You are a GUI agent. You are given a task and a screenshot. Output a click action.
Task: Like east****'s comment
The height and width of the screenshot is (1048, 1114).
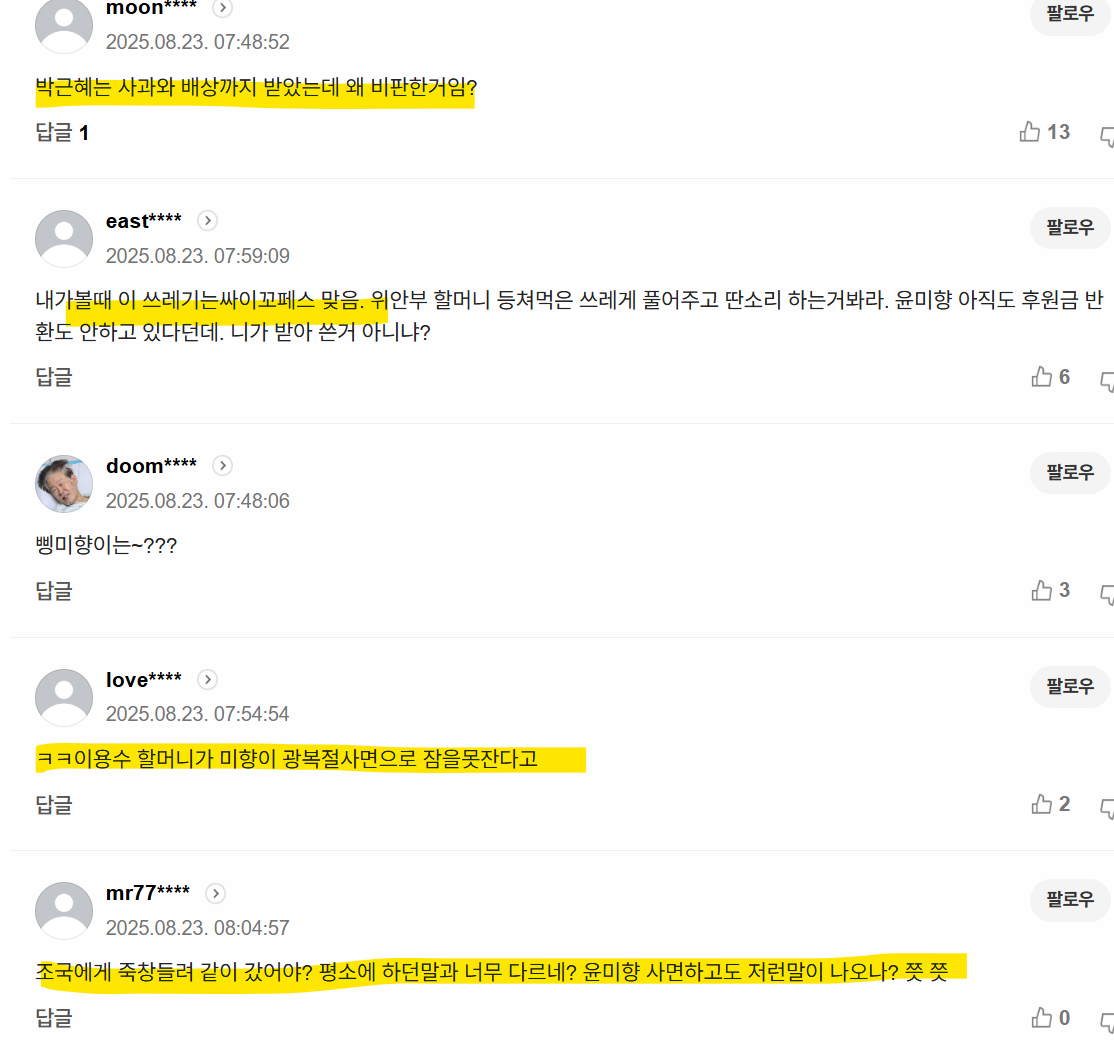point(1042,377)
